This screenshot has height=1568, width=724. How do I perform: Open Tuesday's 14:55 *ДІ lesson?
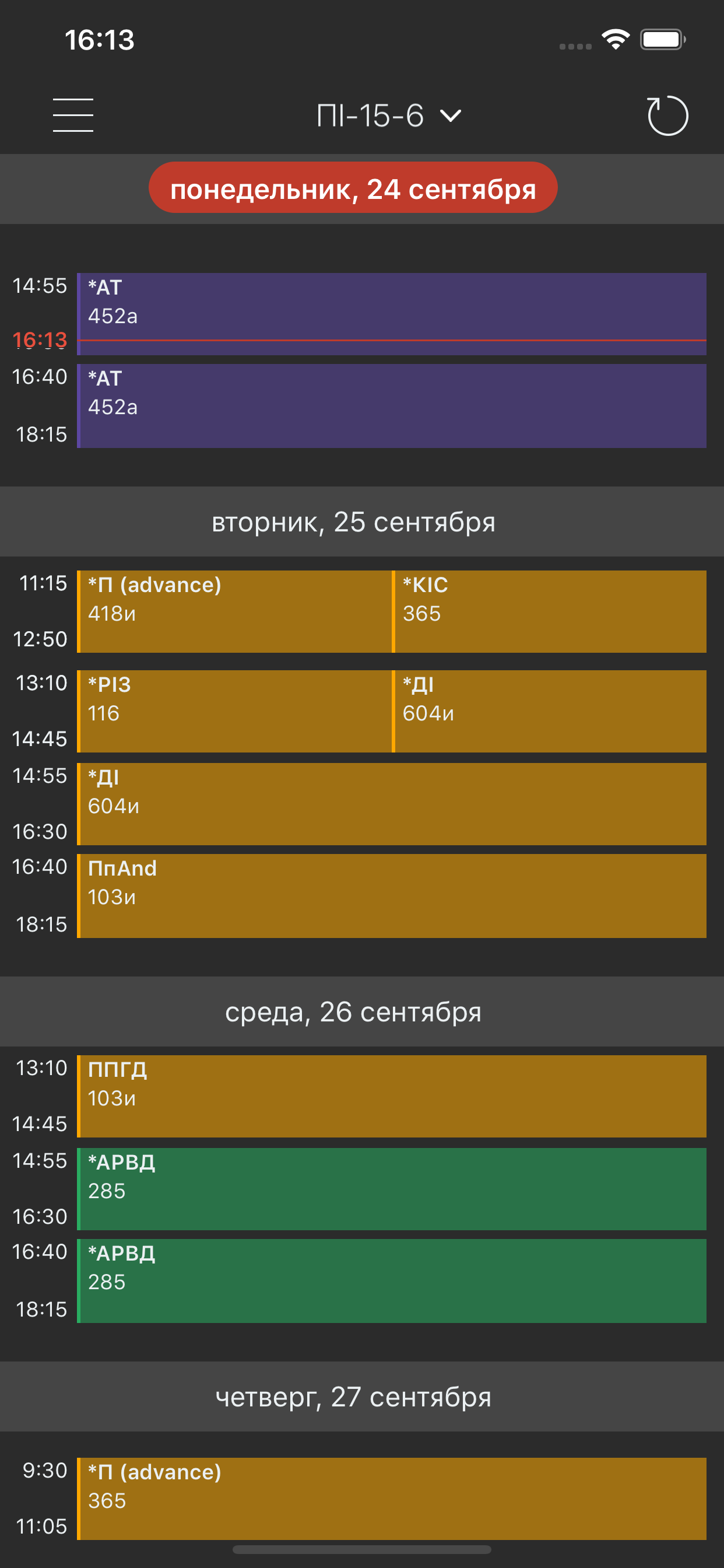(392, 803)
